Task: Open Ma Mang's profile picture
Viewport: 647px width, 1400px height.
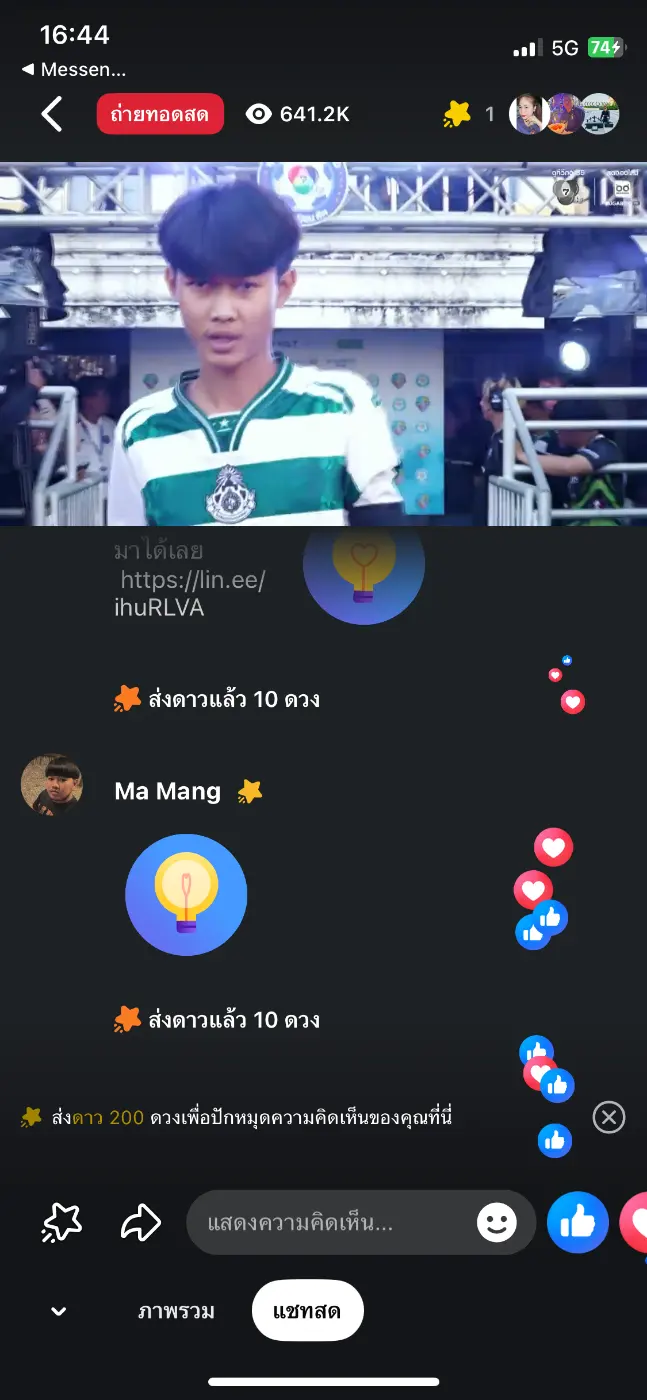Action: 51,785
